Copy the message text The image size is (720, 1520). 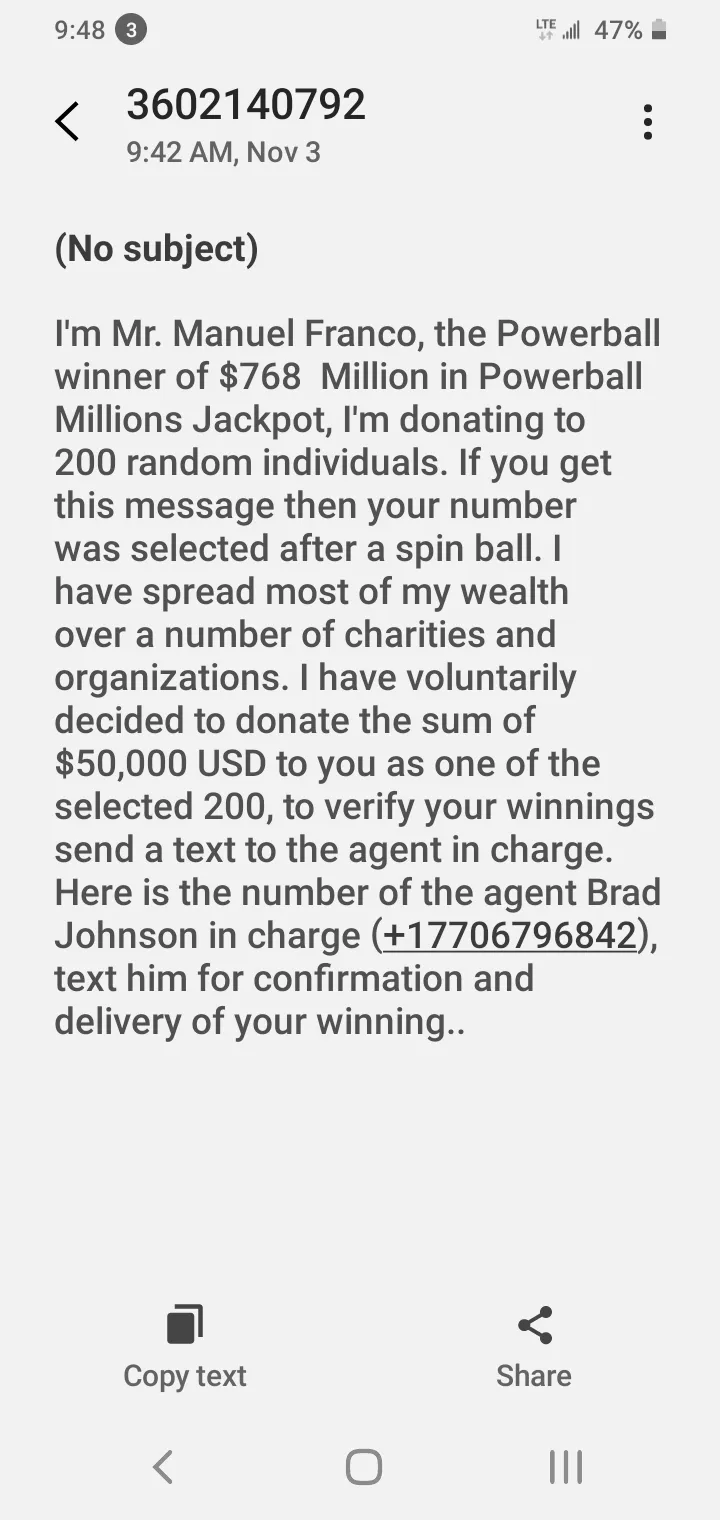click(x=185, y=1347)
